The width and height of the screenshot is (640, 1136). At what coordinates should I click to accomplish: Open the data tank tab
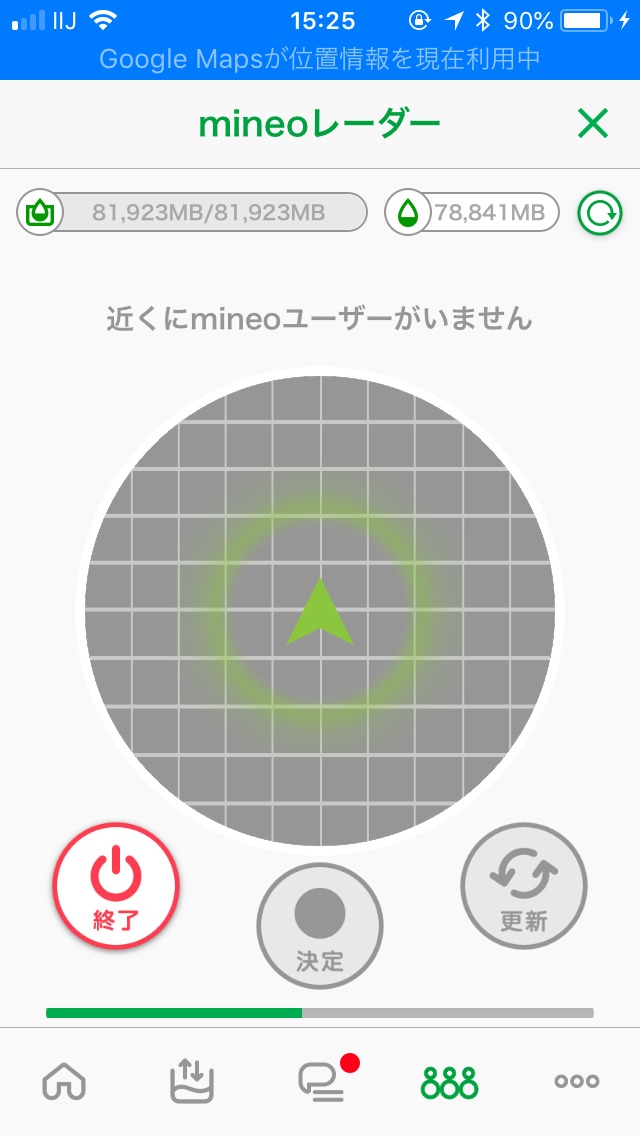pyautogui.click(x=192, y=1081)
